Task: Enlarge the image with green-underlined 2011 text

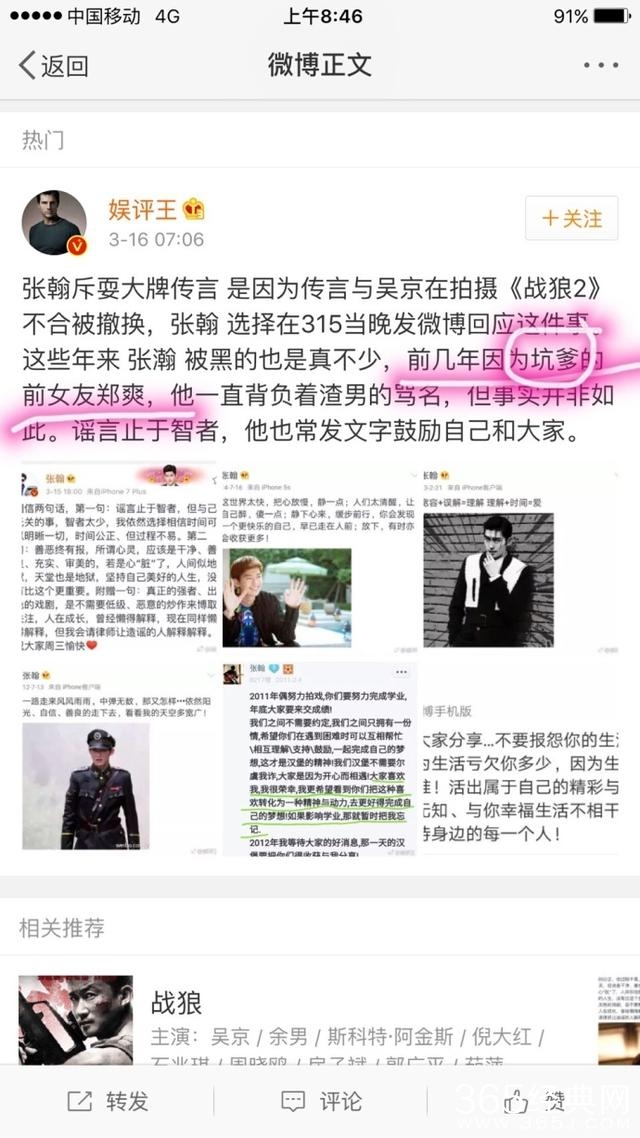Action: coord(317,757)
